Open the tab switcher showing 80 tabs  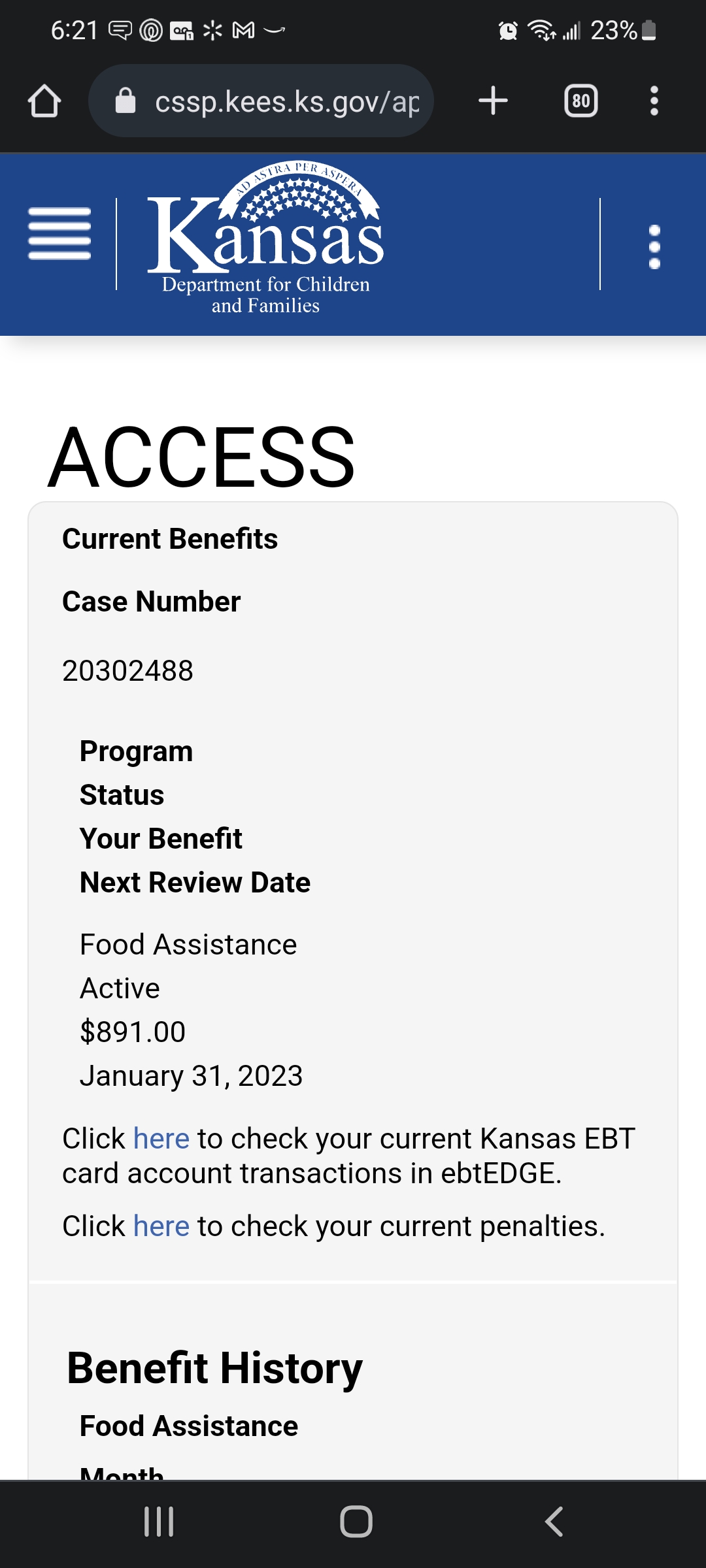(580, 101)
